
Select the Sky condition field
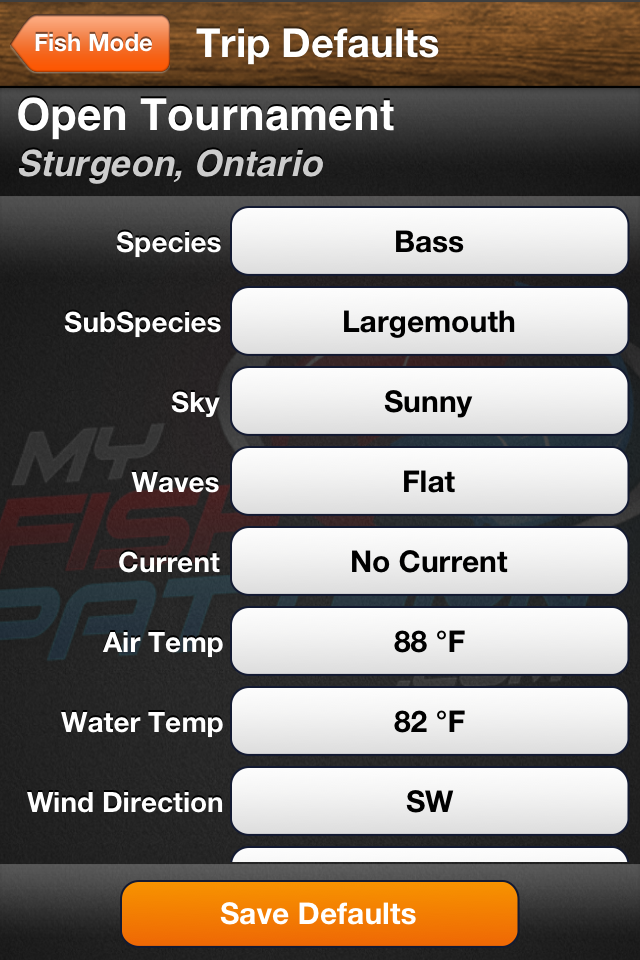coord(429,402)
